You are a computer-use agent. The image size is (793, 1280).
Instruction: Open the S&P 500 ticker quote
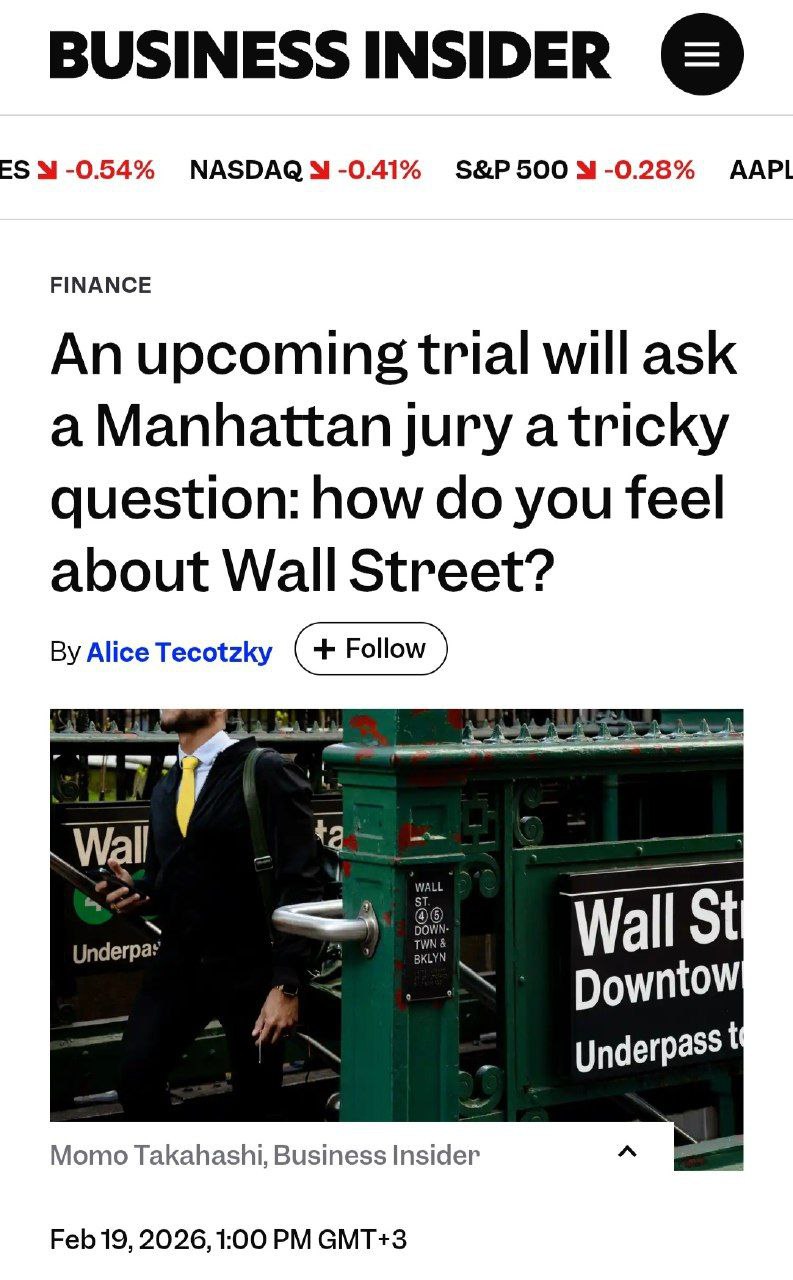point(574,170)
